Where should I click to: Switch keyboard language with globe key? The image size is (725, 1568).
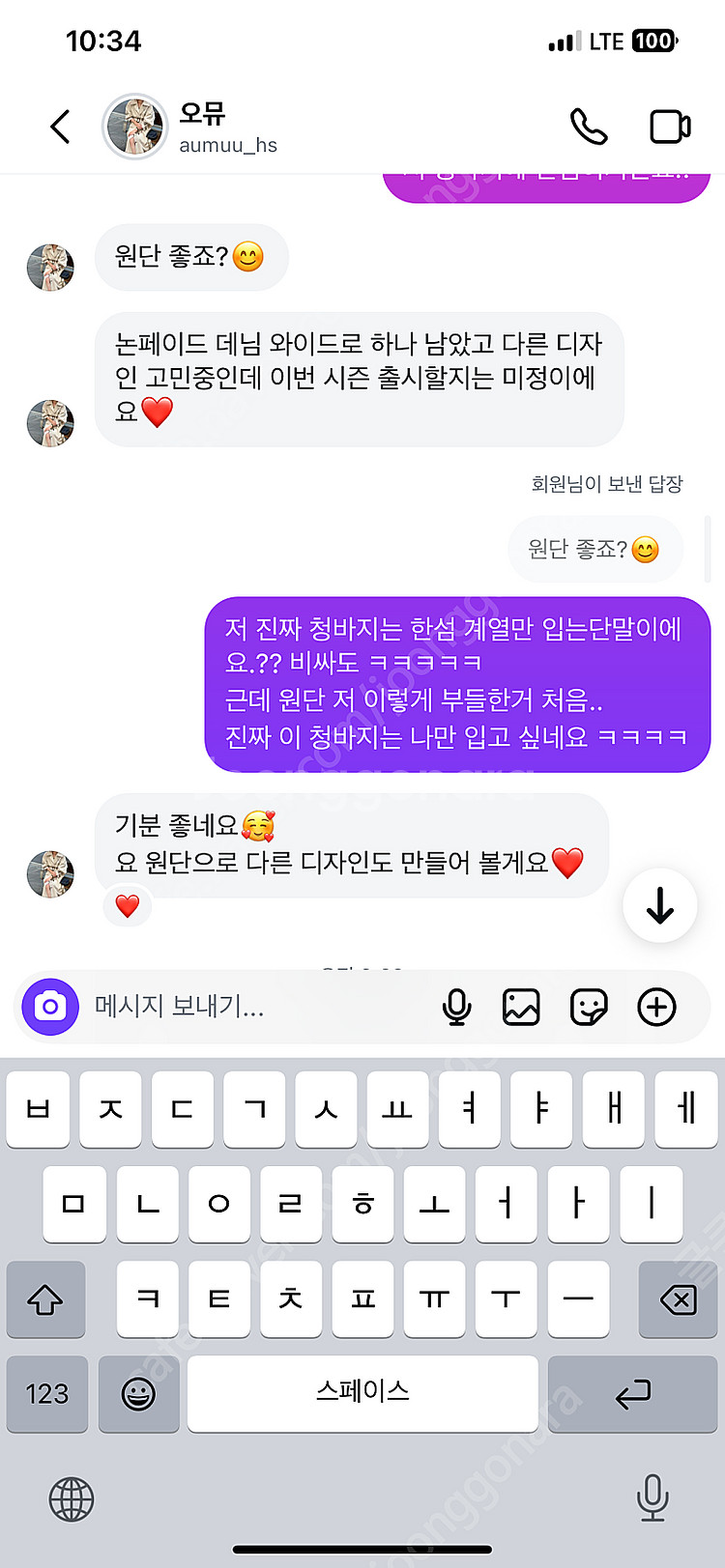coord(72,1498)
